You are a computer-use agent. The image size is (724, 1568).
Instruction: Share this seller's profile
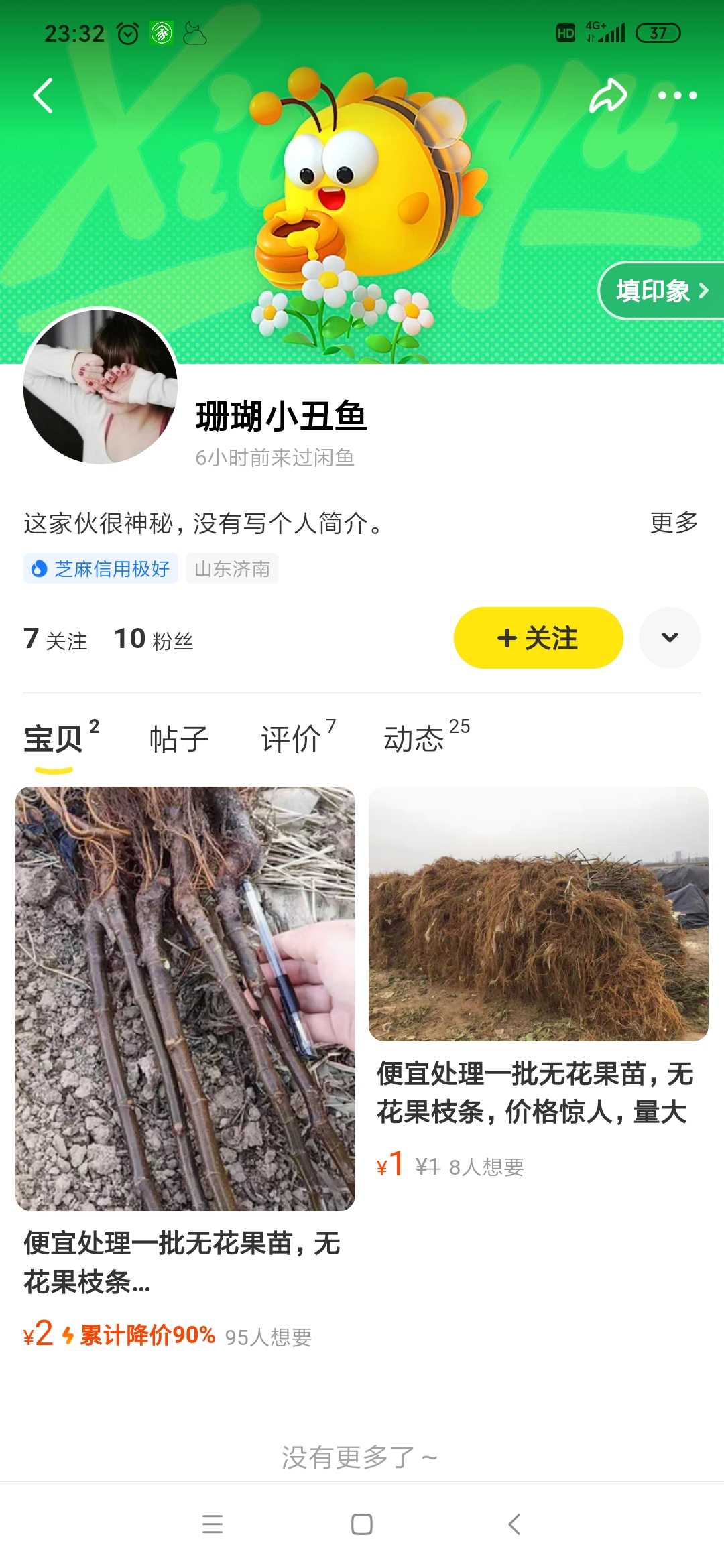[x=608, y=95]
